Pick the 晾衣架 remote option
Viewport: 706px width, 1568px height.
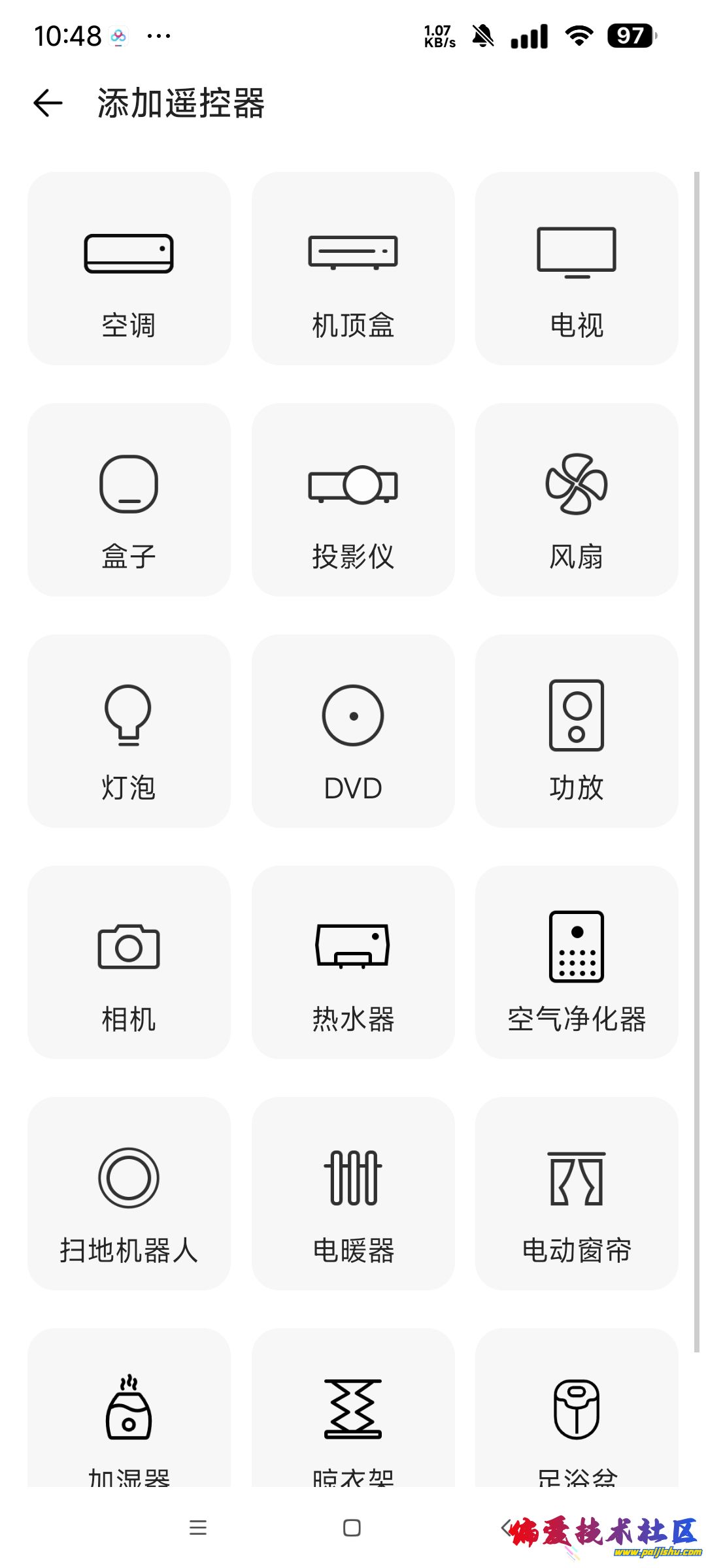(x=353, y=1411)
